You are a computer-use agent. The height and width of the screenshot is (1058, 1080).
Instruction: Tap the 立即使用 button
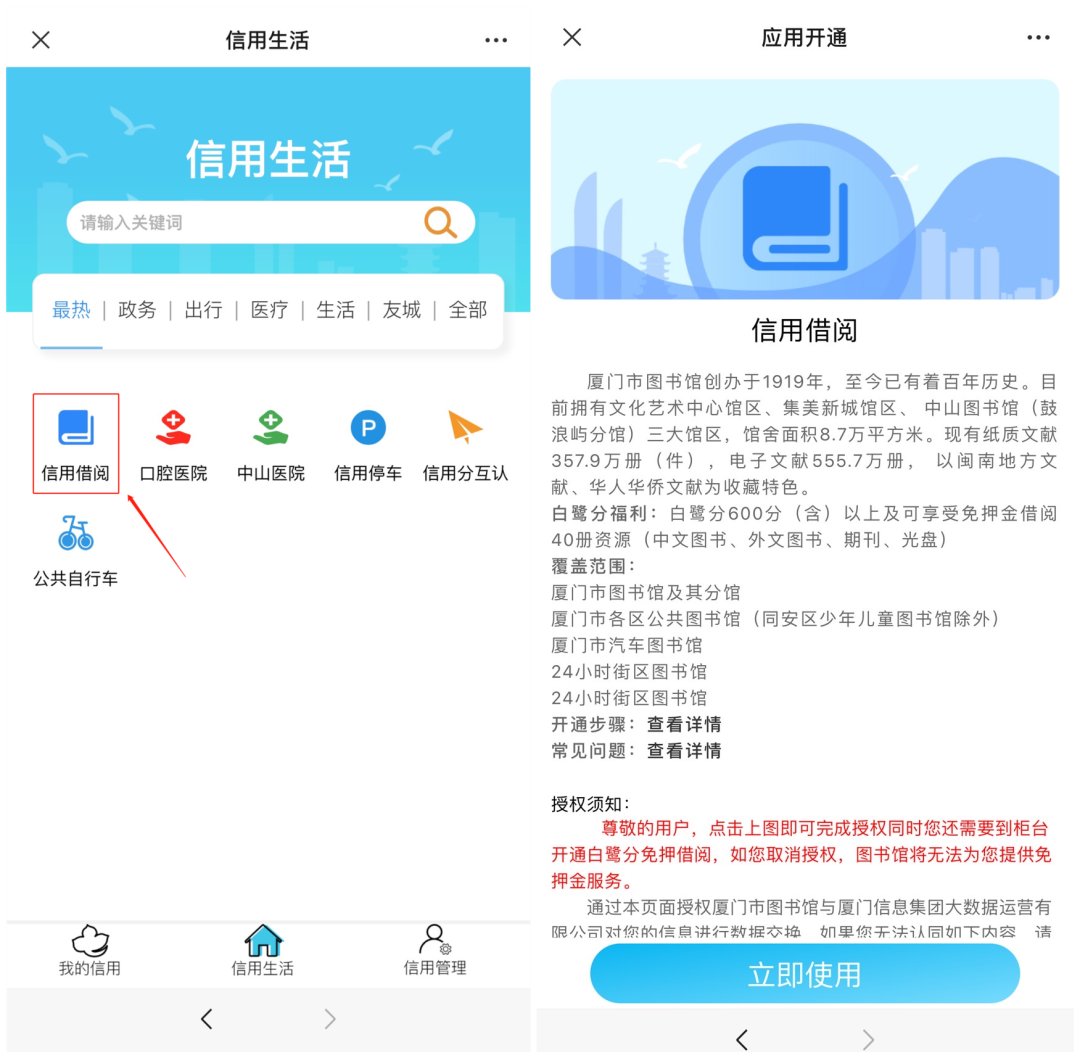pos(804,974)
